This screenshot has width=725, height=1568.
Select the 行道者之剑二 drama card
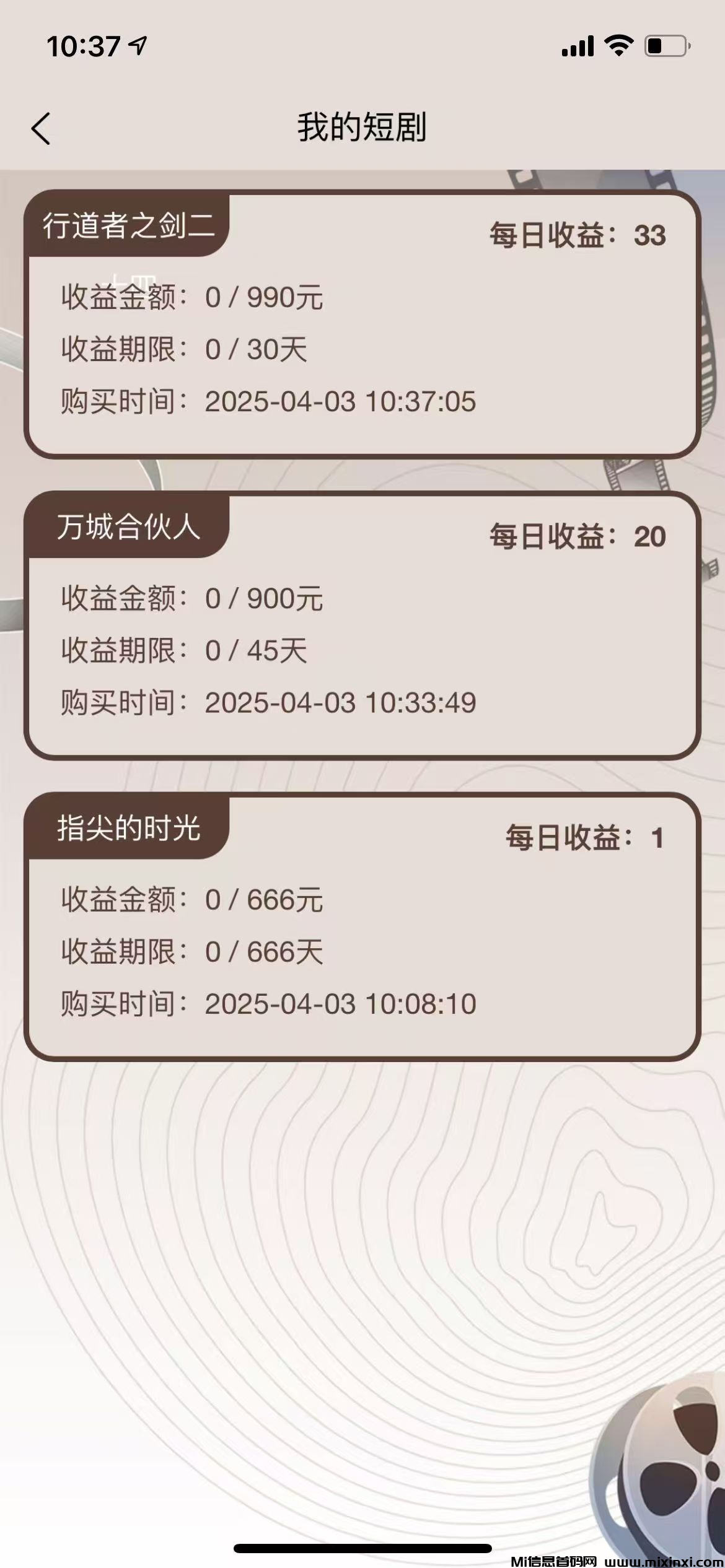tap(362, 322)
